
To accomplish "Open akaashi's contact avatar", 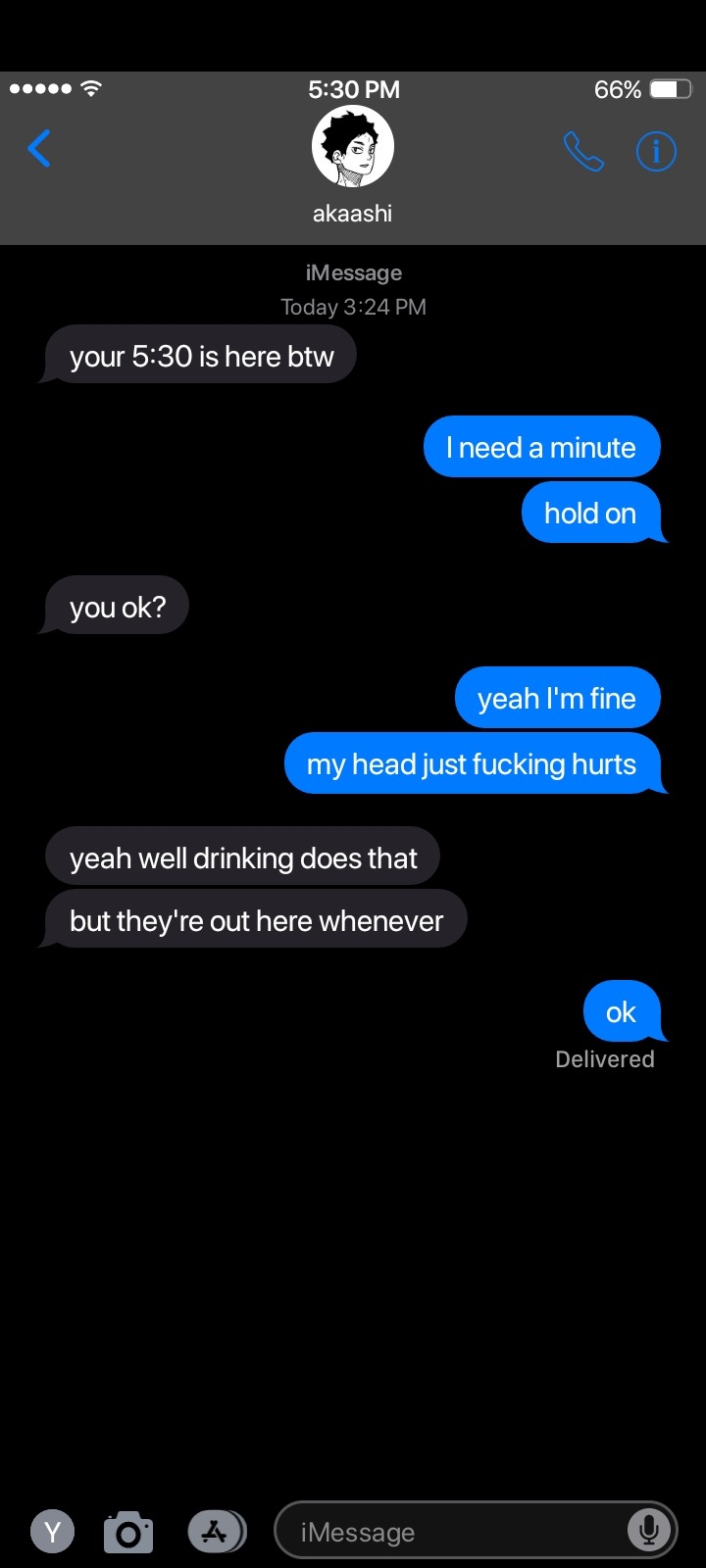I will [x=353, y=147].
